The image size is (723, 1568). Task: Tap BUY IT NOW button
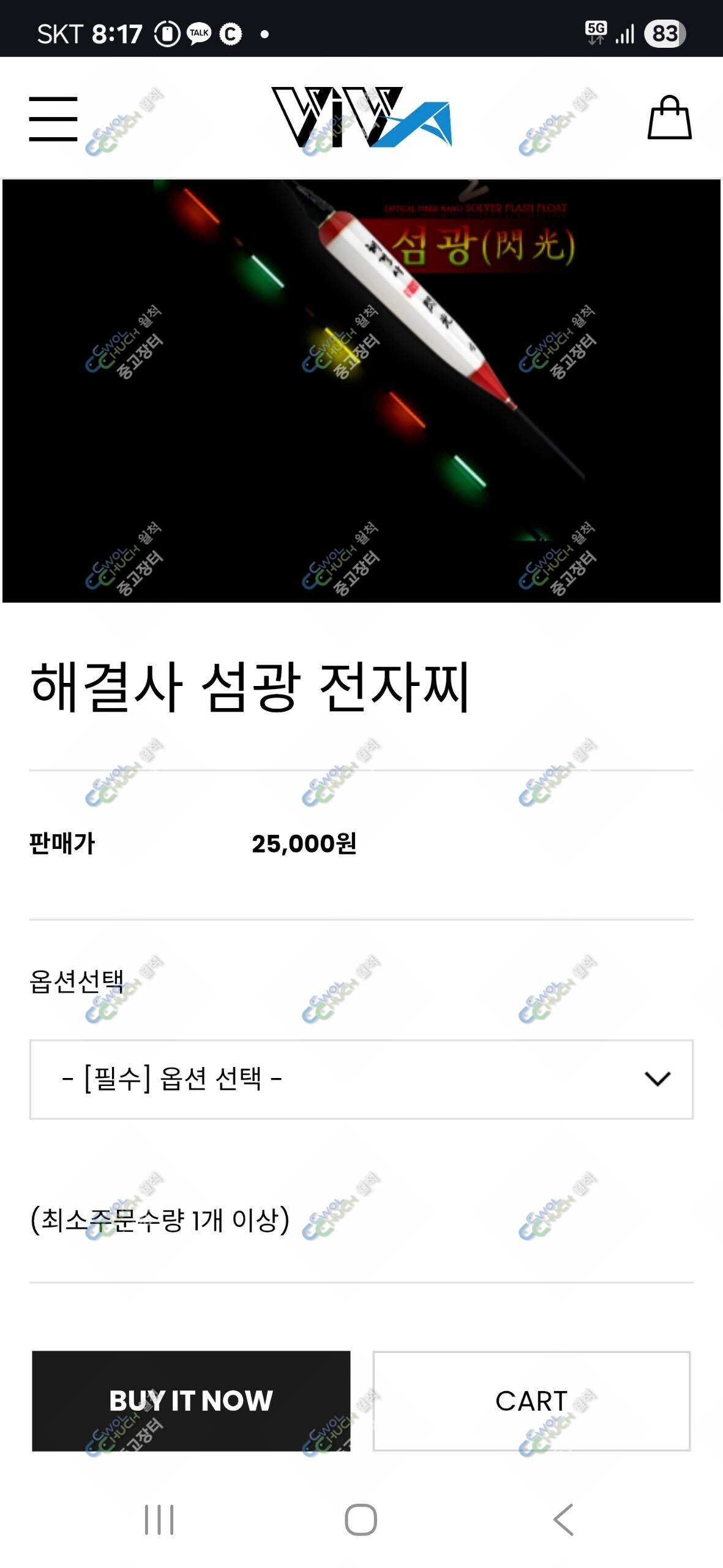pos(191,1401)
